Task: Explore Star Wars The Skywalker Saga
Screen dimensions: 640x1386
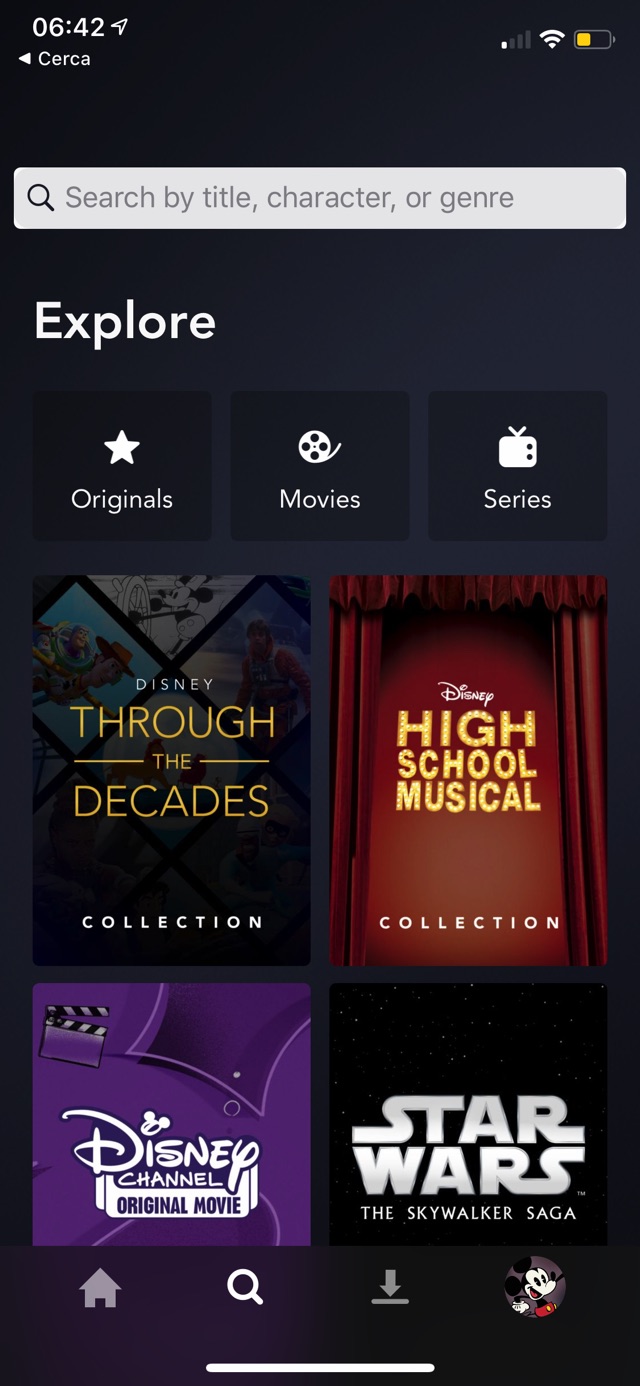Action: tap(468, 1114)
